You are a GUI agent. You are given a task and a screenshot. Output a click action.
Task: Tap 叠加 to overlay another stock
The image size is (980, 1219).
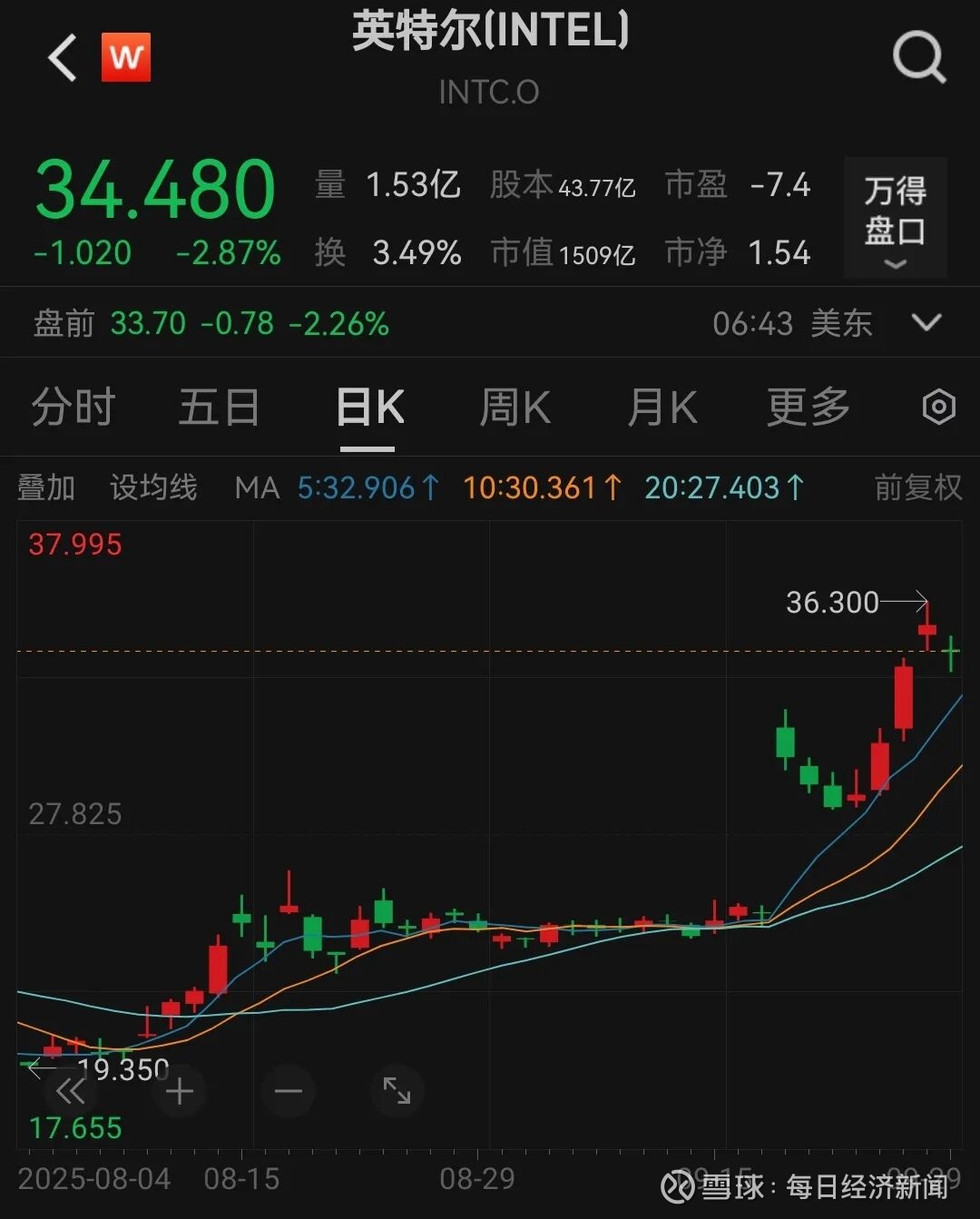coord(46,487)
